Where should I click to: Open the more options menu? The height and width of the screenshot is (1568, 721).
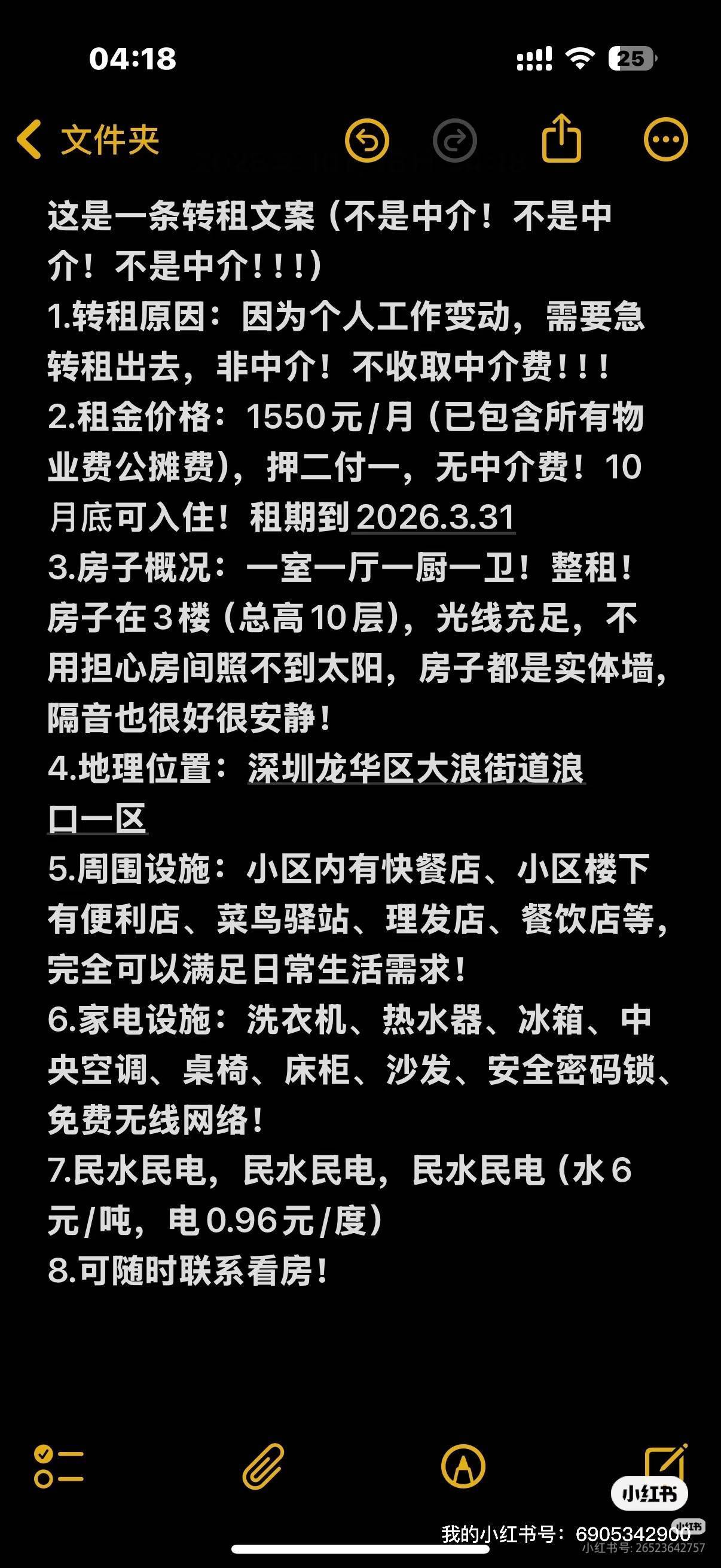coord(665,139)
